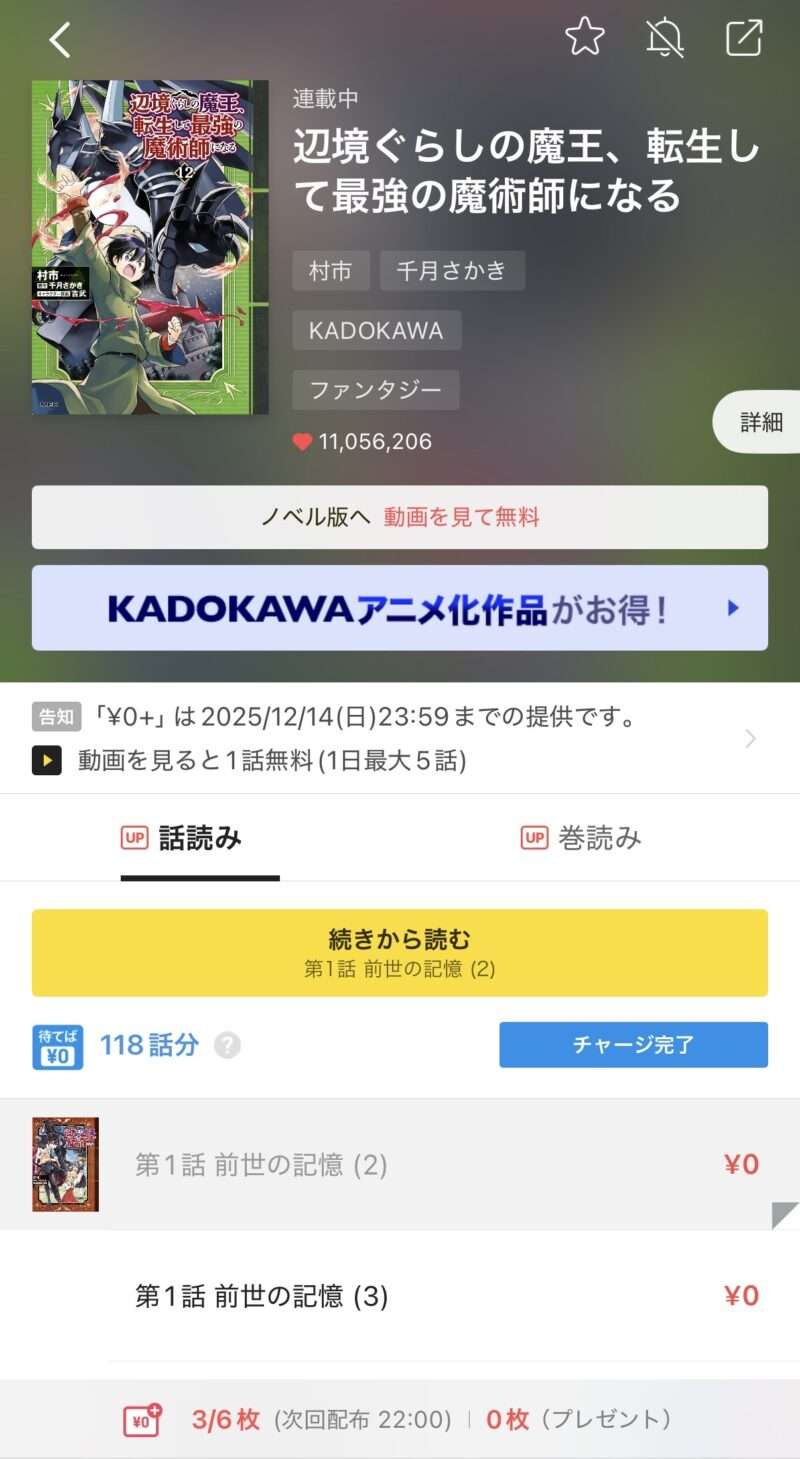This screenshot has width=800, height=1459.
Task: Open episode 第1話 前世の記憶 (3)
Action: coord(399,1296)
